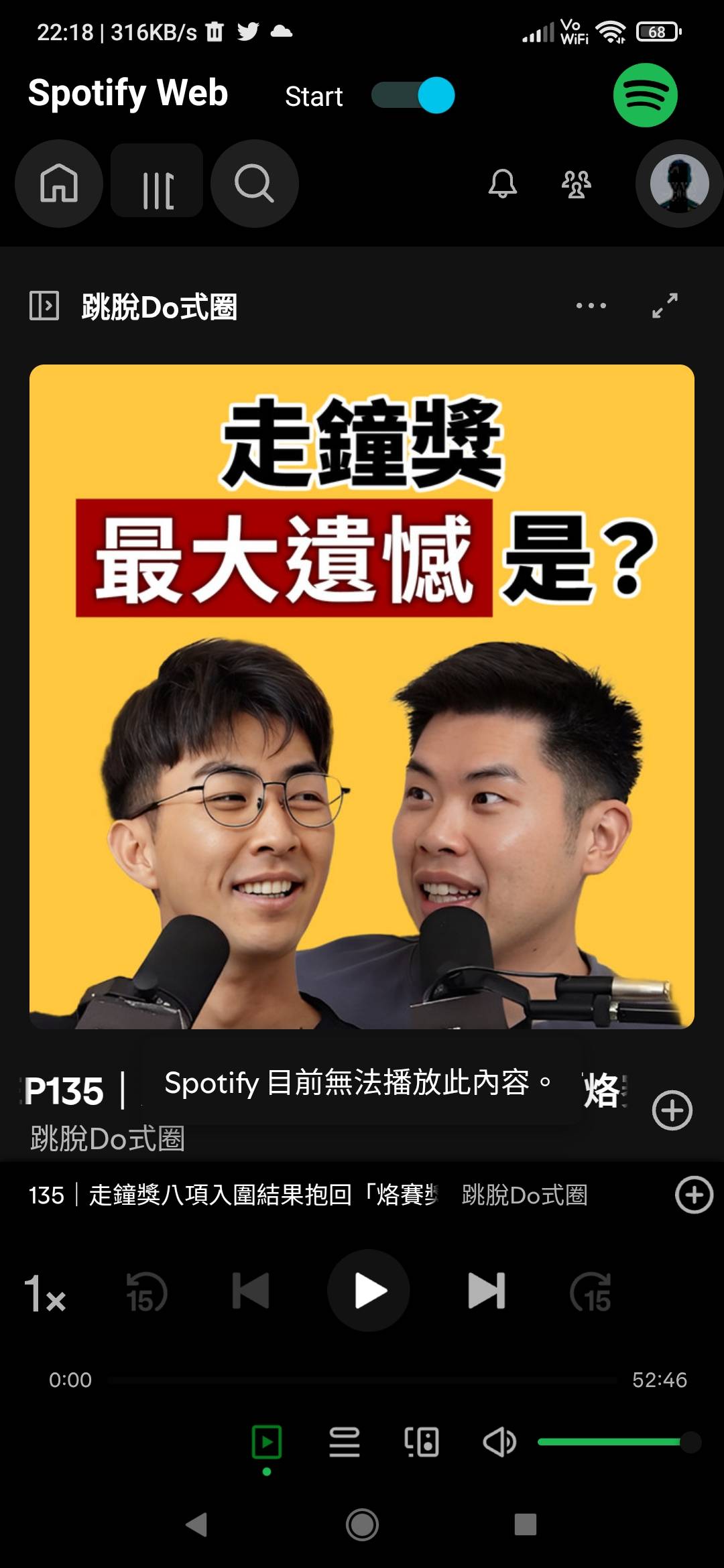Viewport: 724px width, 1568px height.
Task: Expand now playing view to full screen
Action: click(x=664, y=306)
